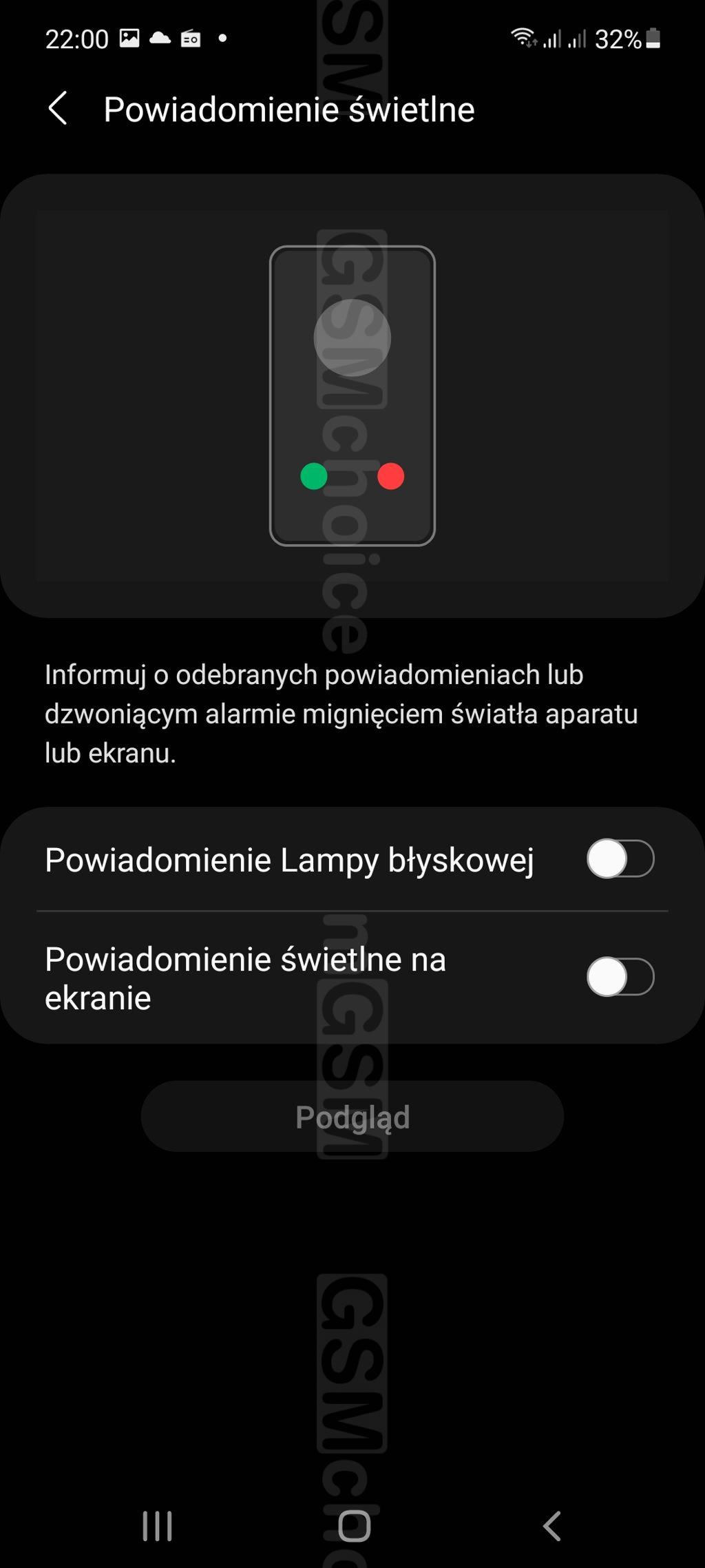Viewport: 705px width, 1568px height.
Task: Tap the system back button
Action: (552, 1526)
